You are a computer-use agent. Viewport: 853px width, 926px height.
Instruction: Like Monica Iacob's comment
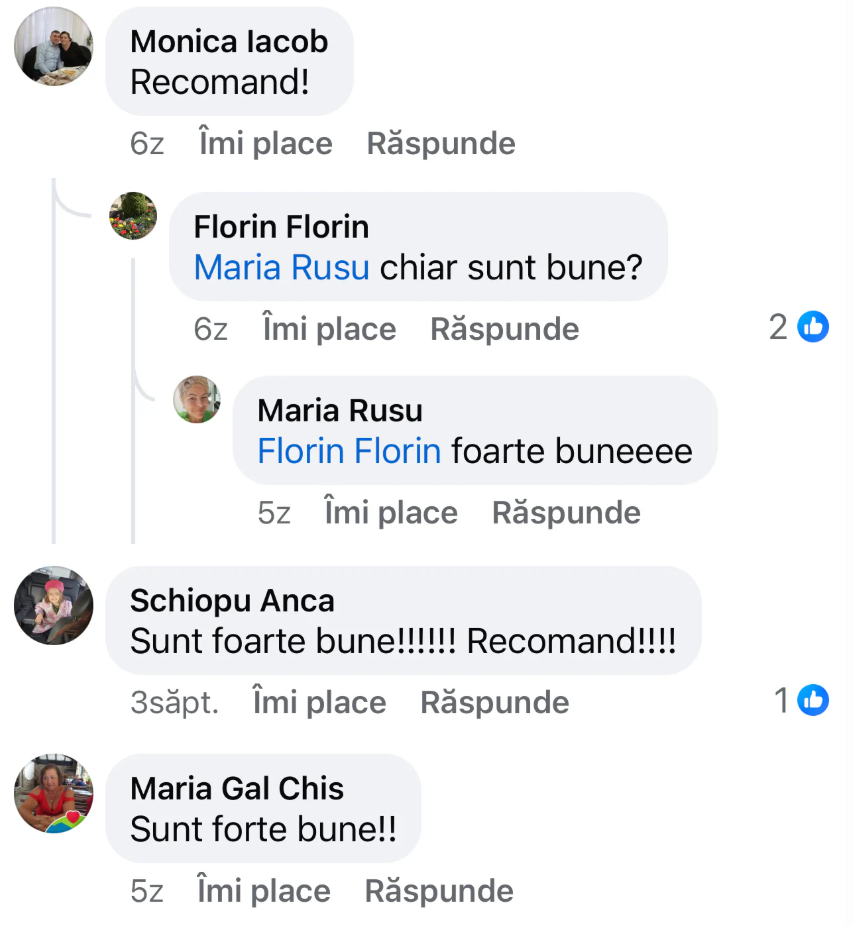[265, 144]
